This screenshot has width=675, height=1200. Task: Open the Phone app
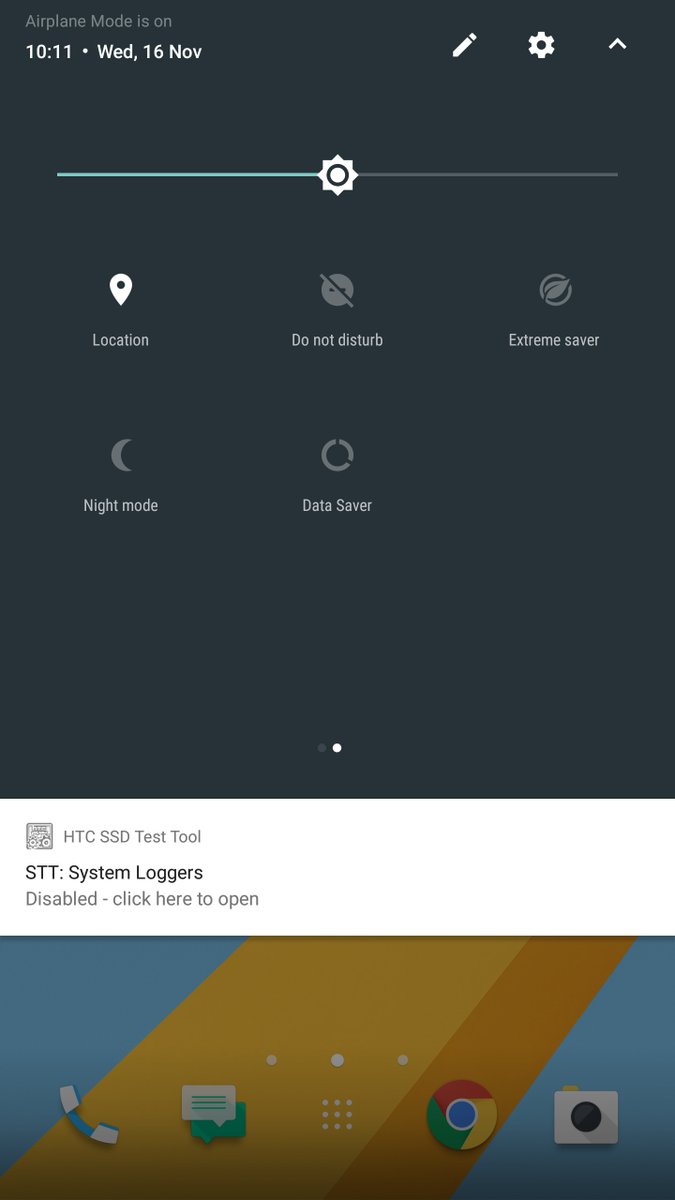coord(88,1113)
